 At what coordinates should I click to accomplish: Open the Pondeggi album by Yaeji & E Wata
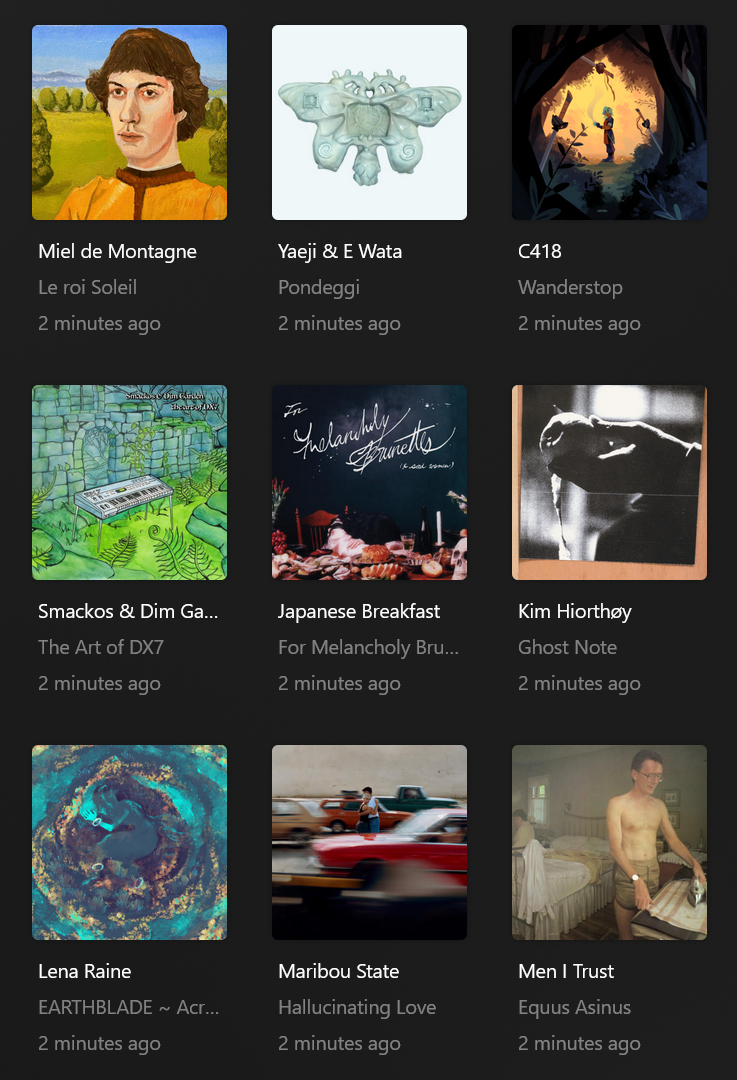click(x=369, y=122)
